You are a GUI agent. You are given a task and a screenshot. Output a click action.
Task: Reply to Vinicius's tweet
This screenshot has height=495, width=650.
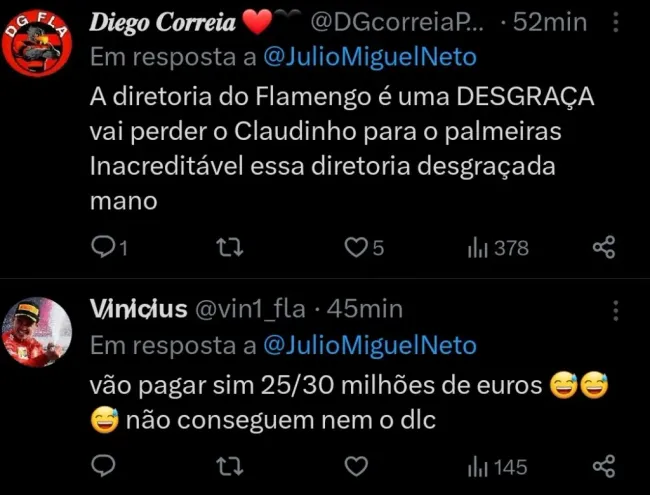pos(103,466)
